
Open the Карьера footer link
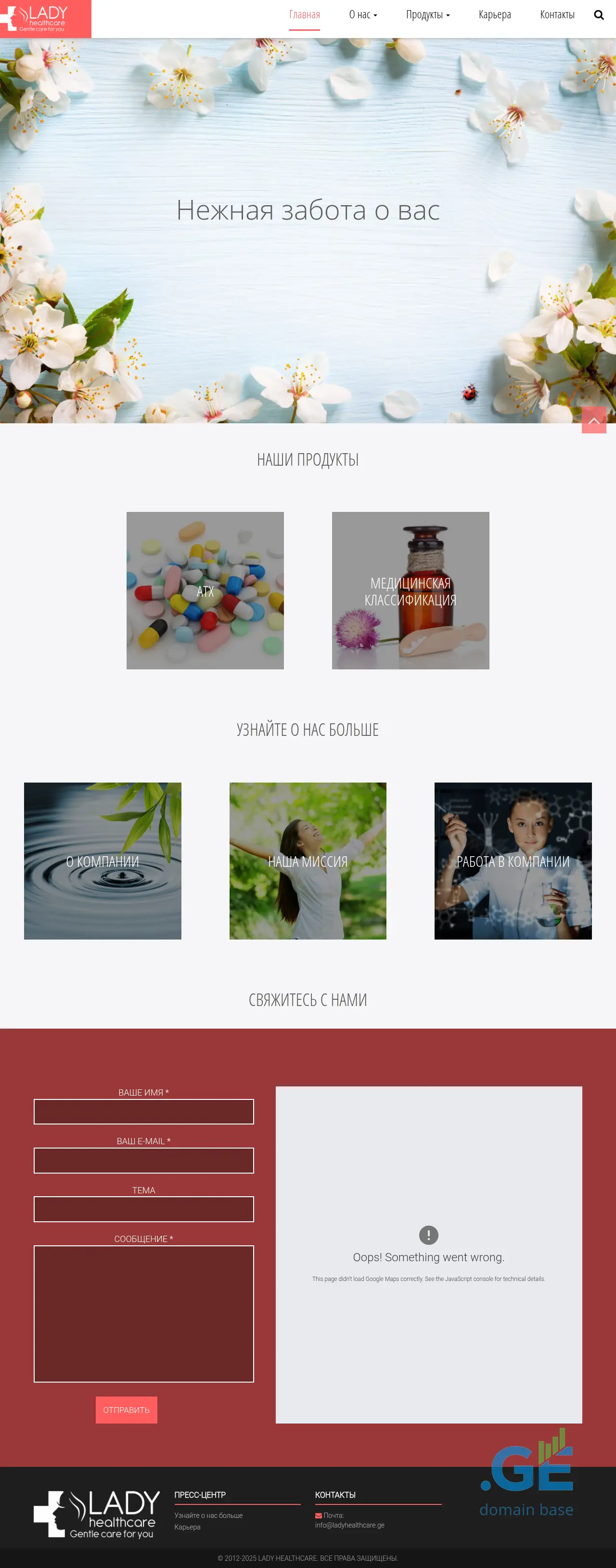pyautogui.click(x=187, y=1527)
